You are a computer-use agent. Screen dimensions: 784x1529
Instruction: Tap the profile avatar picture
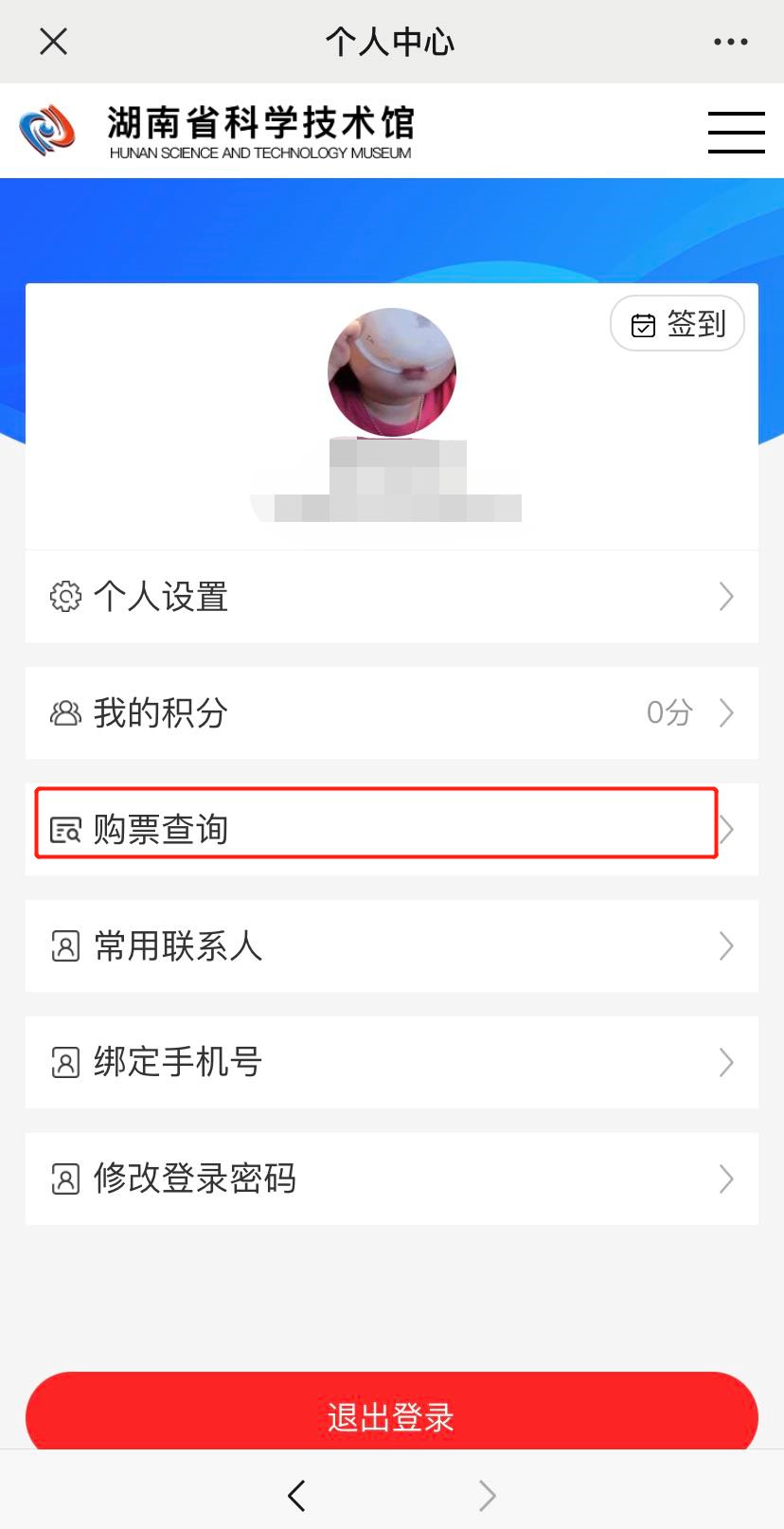392,372
